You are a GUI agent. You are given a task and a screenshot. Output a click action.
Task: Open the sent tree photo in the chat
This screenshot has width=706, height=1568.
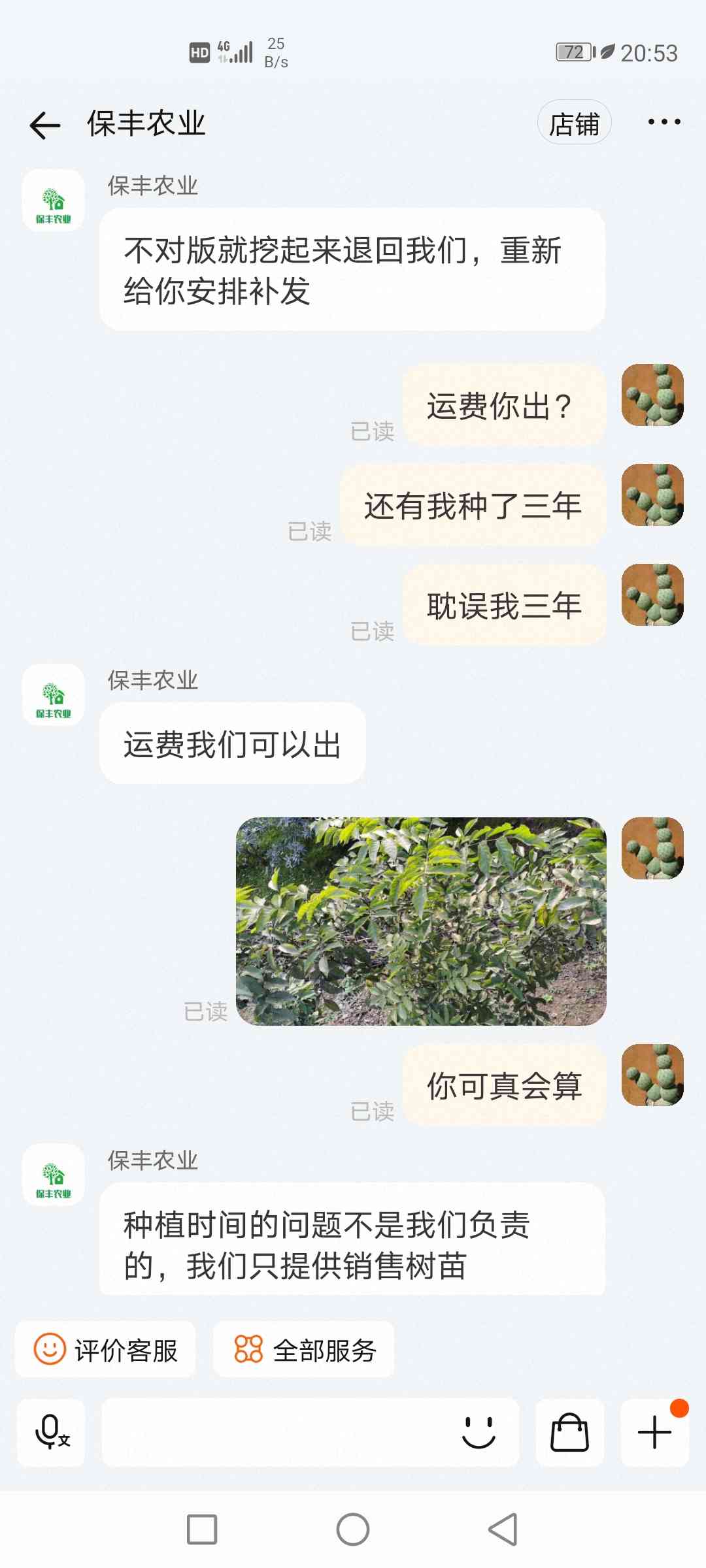coord(421,921)
